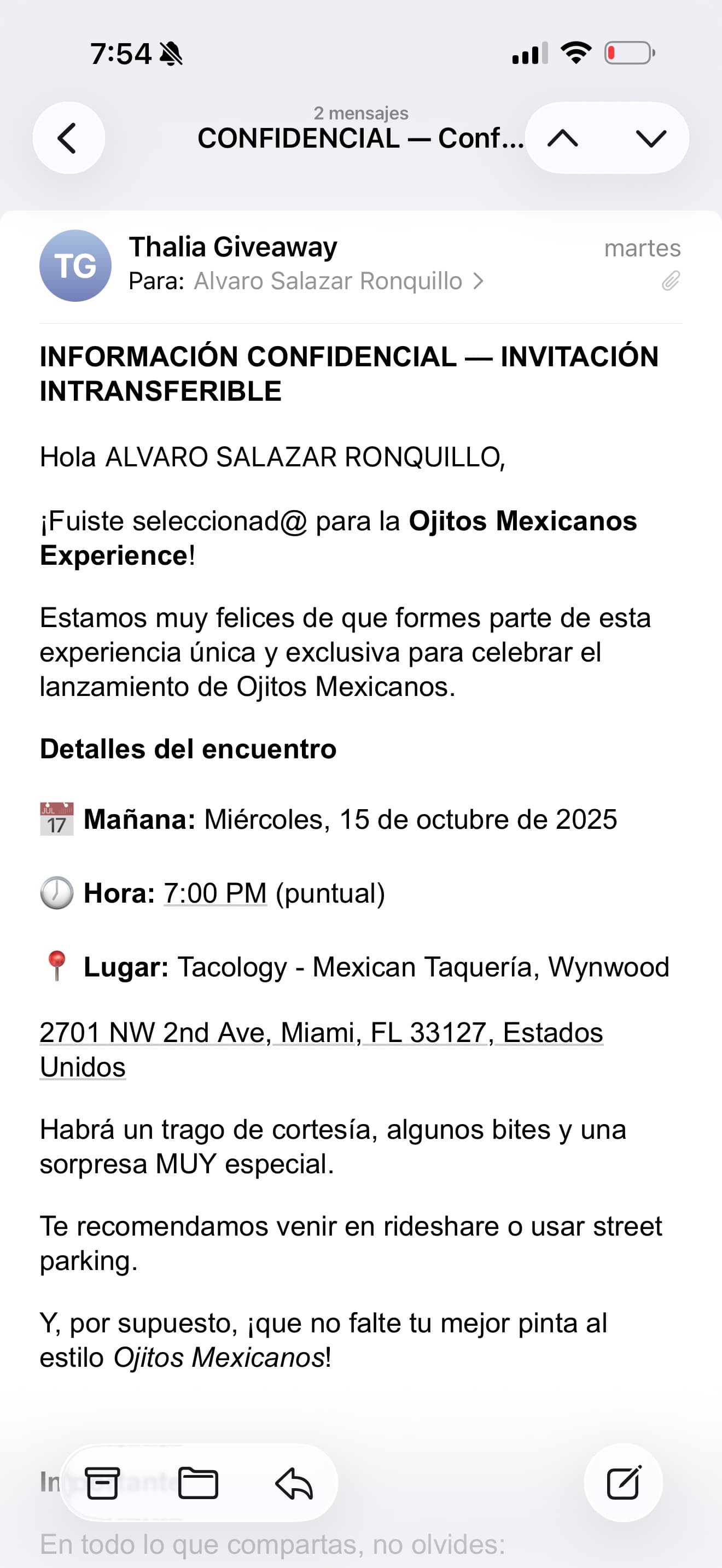Archive this email
The height and width of the screenshot is (1568, 722).
[x=102, y=1482]
